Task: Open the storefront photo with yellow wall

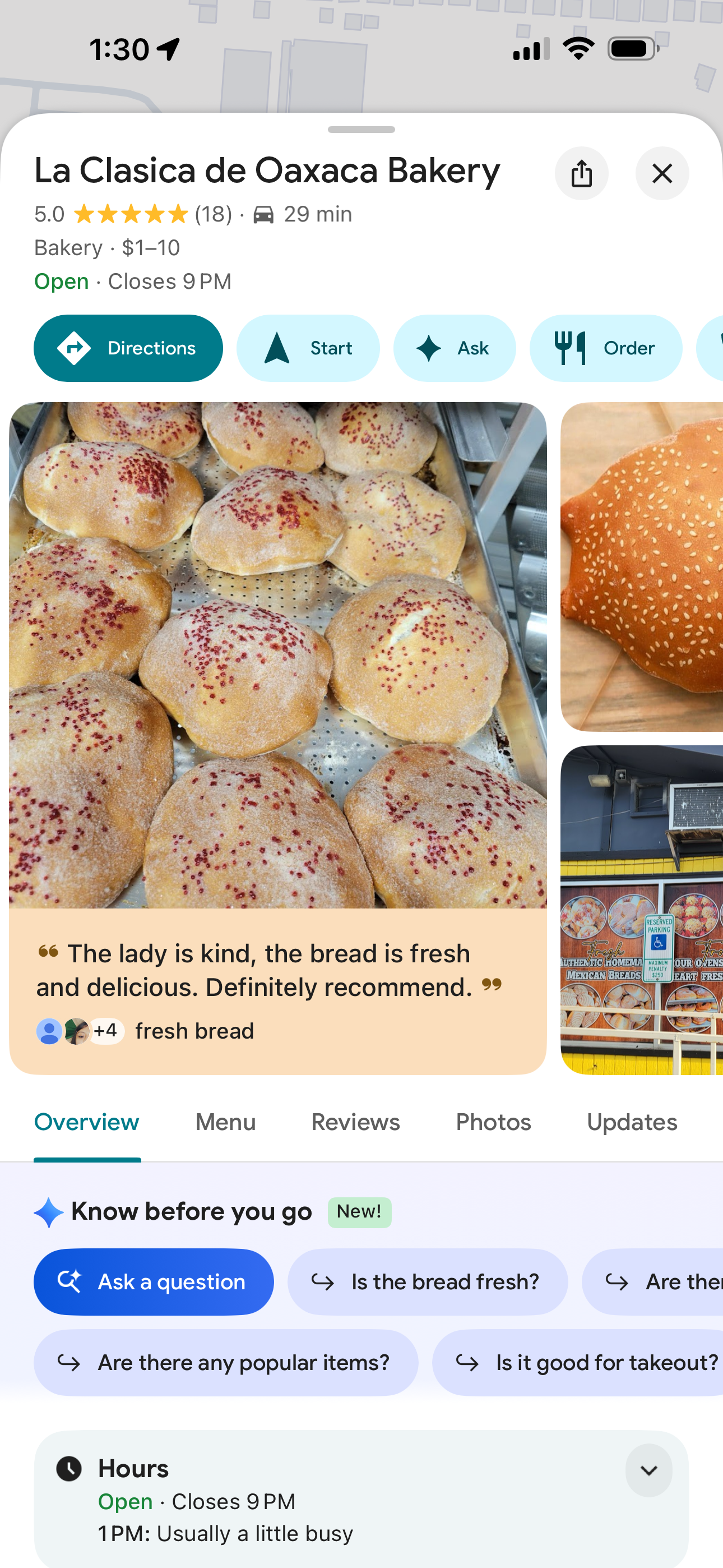Action: [x=641, y=910]
